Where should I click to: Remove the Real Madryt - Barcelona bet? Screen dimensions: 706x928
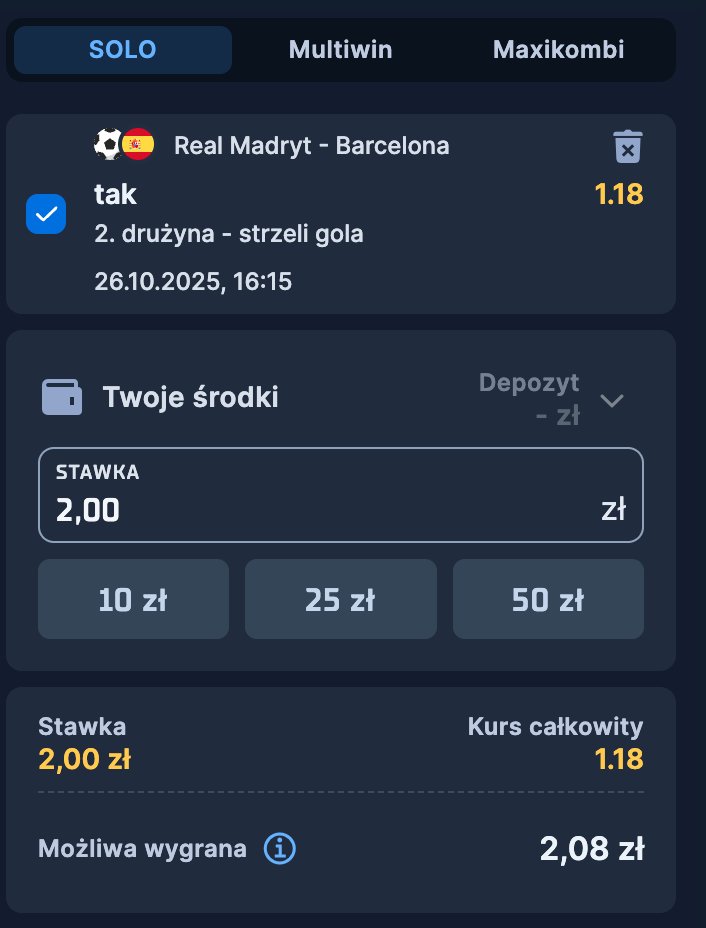[x=627, y=147]
